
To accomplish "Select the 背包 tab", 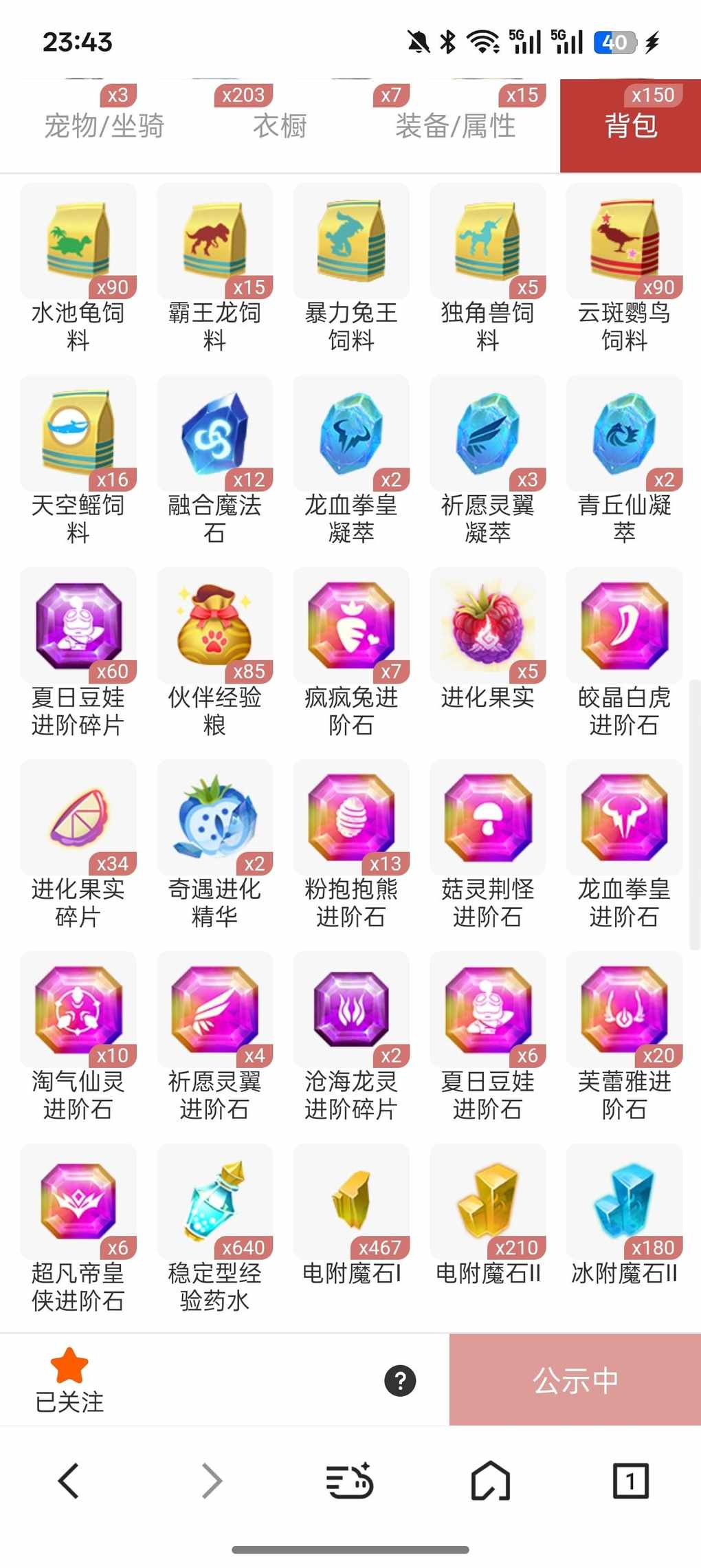I will (630, 126).
